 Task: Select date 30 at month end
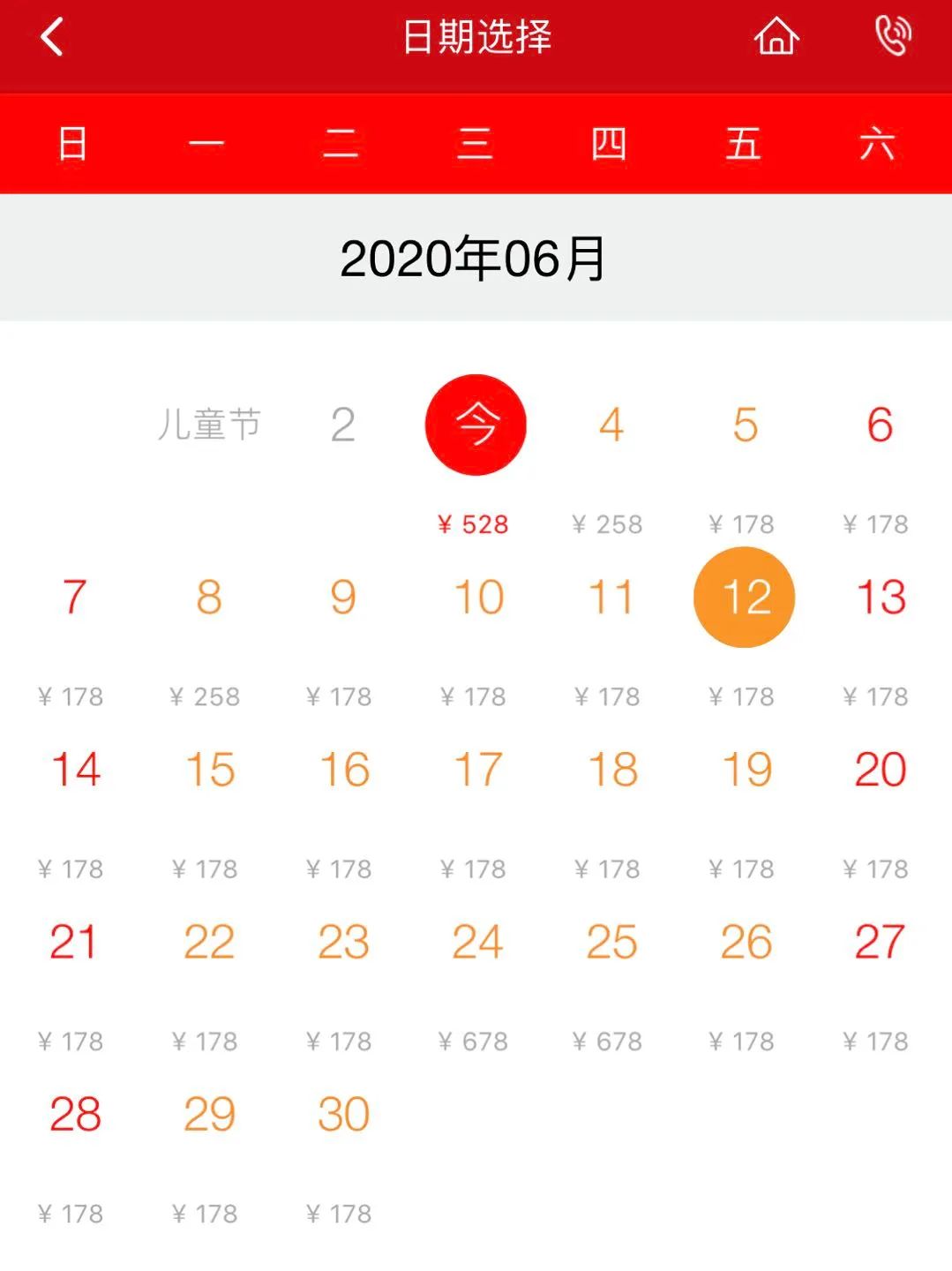(342, 1112)
